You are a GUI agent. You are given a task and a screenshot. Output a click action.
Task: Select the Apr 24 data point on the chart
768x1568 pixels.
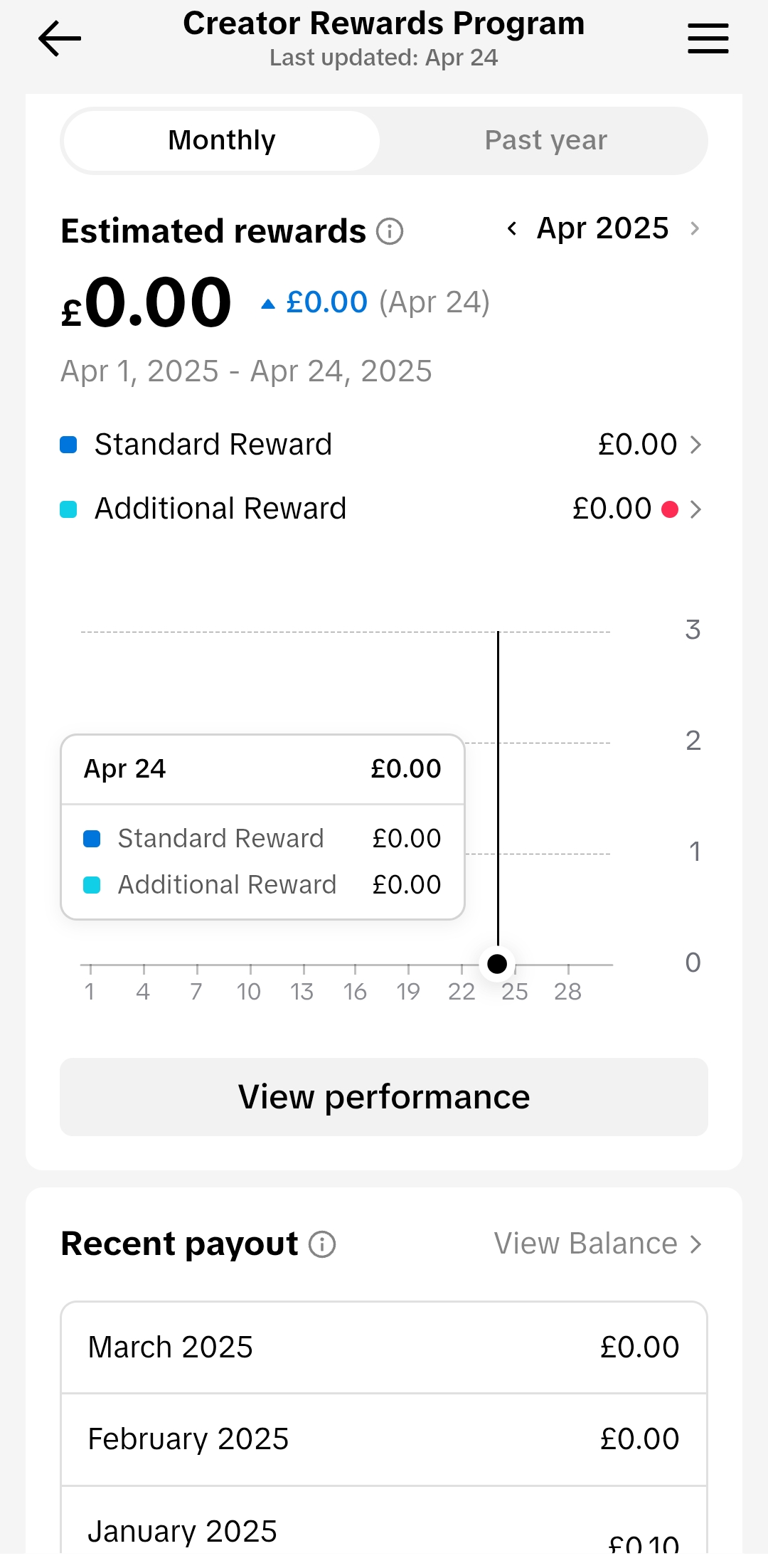pyautogui.click(x=497, y=964)
